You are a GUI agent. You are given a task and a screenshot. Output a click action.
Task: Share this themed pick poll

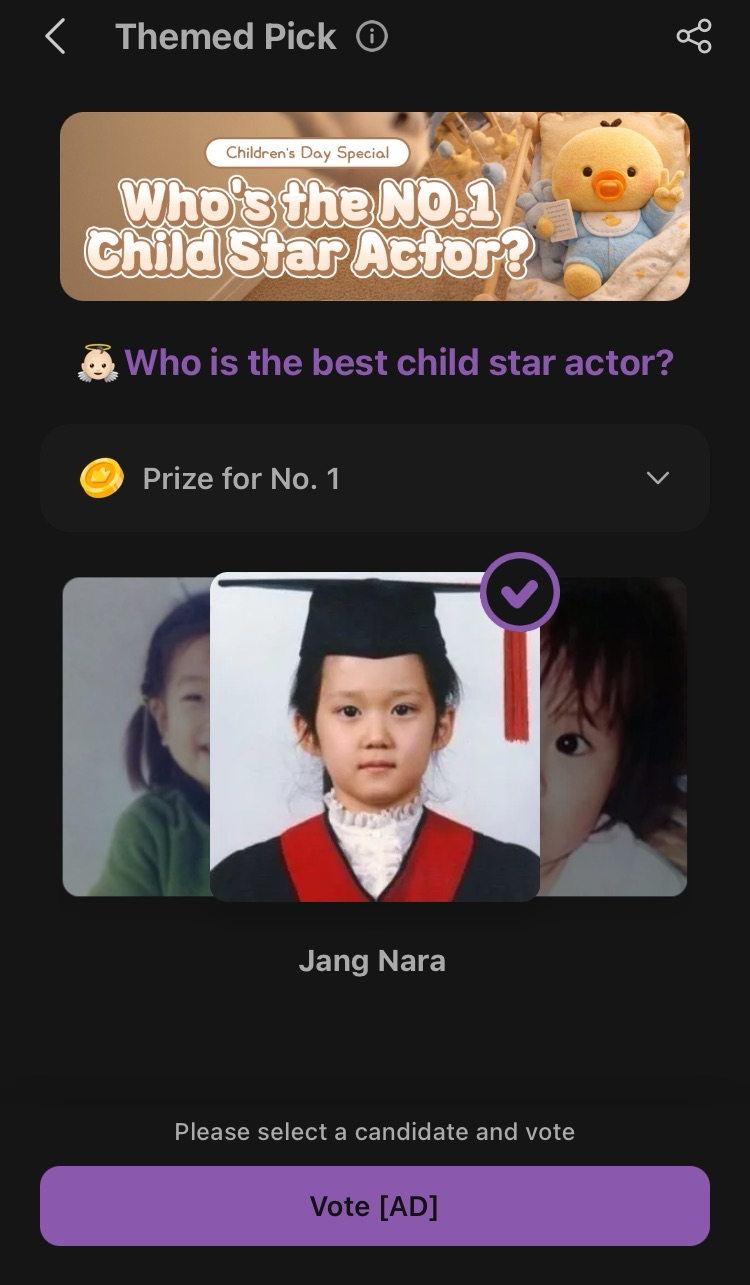coord(694,36)
